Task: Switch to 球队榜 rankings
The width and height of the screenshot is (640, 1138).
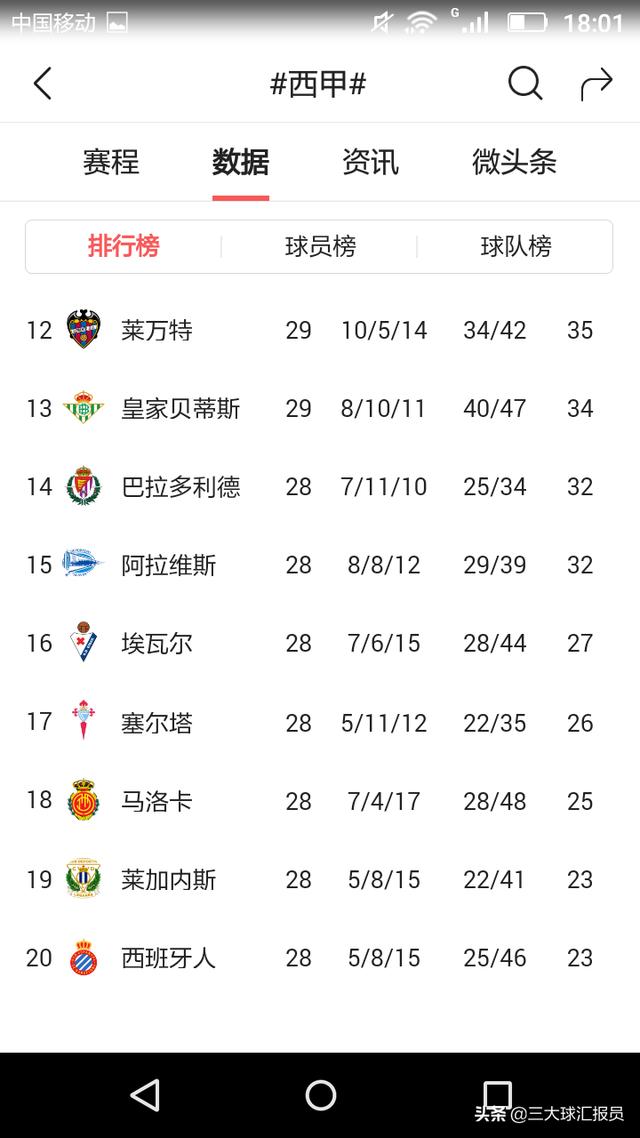Action: point(516,246)
